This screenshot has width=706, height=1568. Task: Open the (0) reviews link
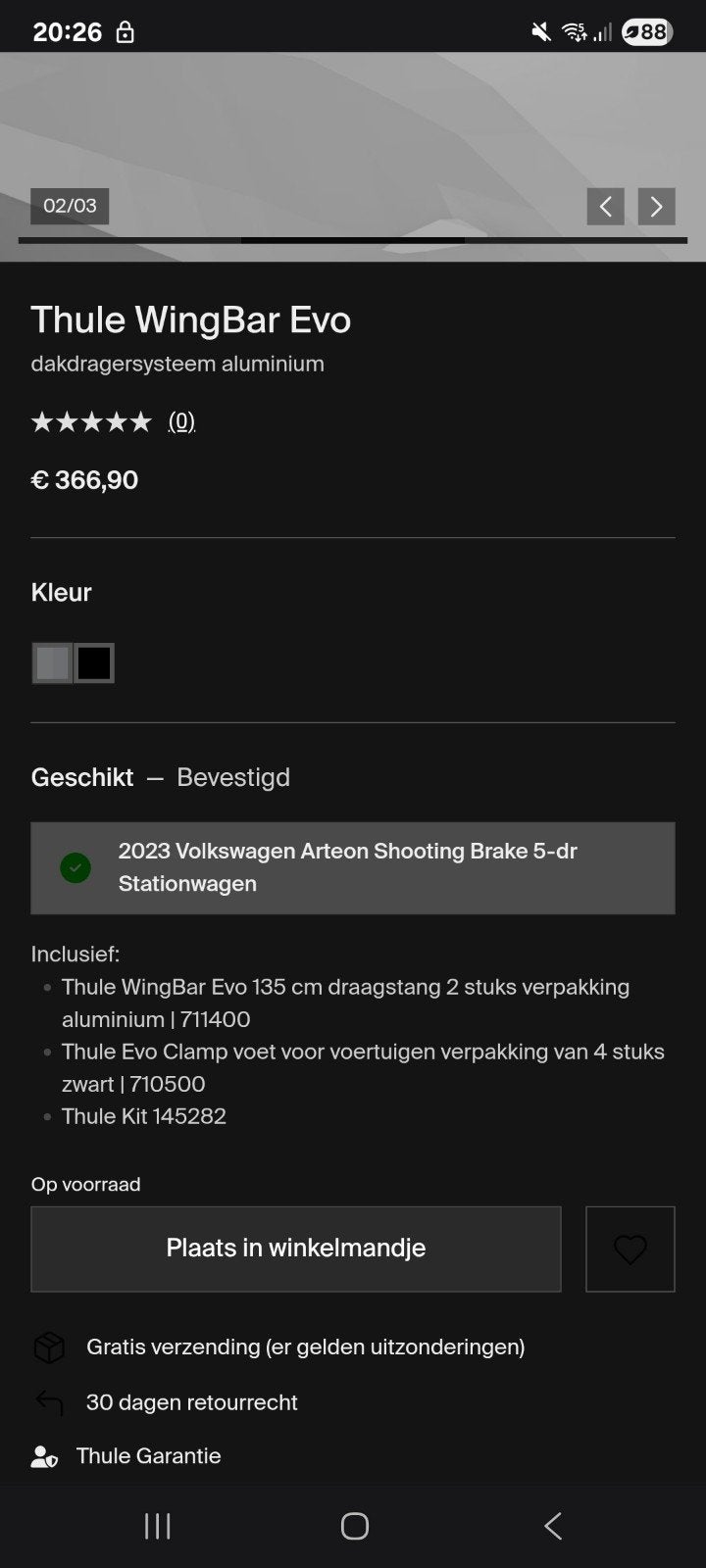(x=181, y=421)
